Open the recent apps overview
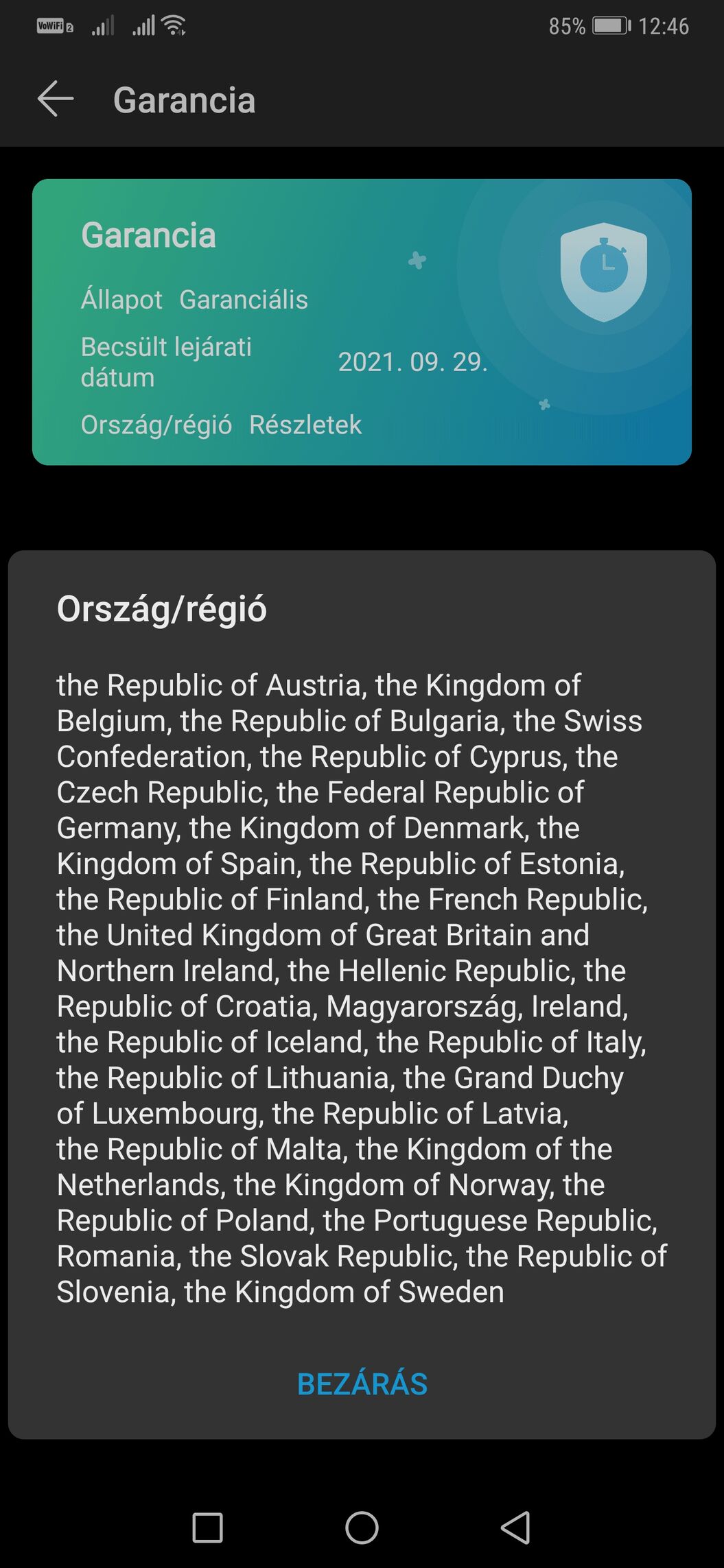 tap(207, 1528)
